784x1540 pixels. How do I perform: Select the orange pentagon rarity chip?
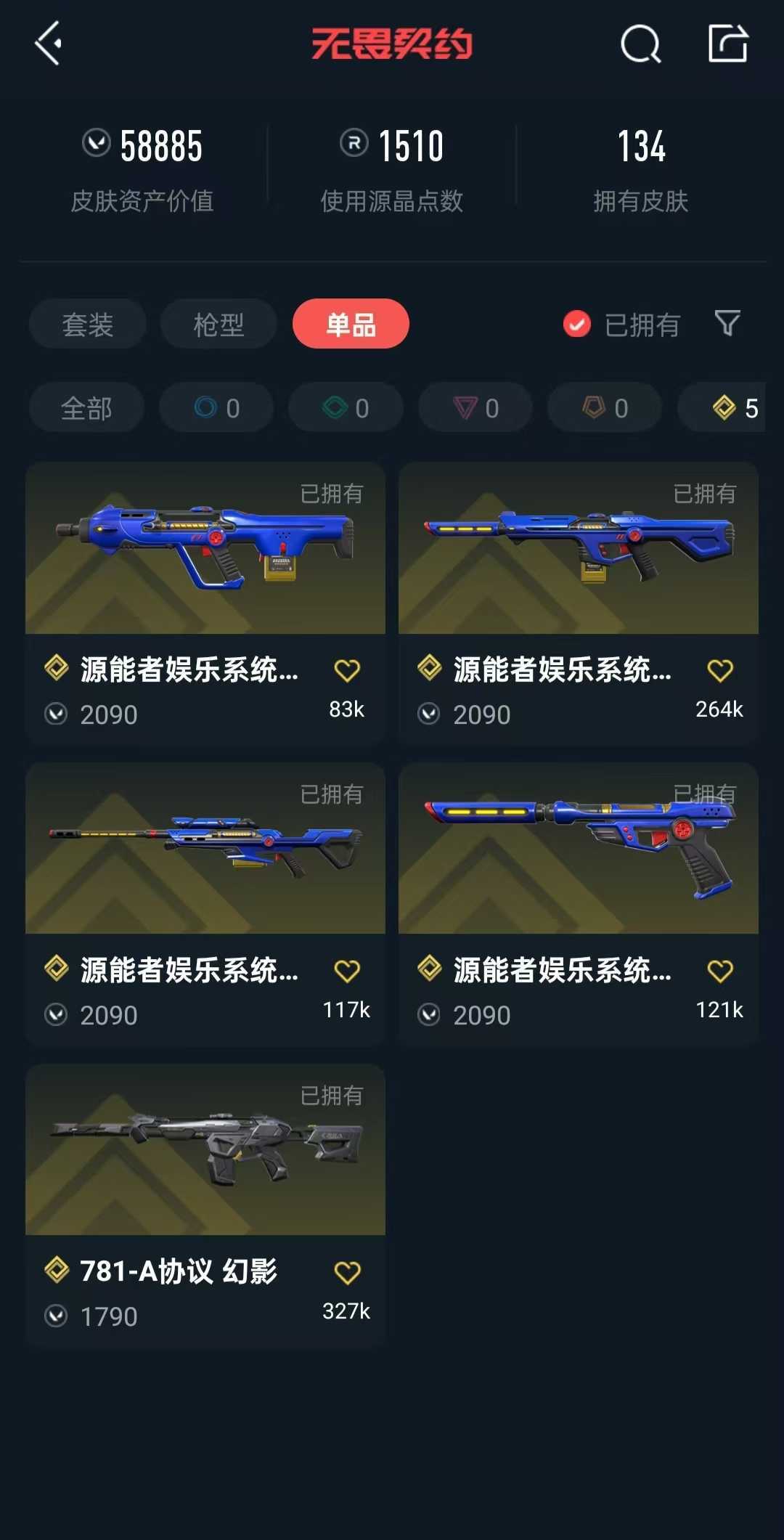pyautogui.click(x=605, y=408)
